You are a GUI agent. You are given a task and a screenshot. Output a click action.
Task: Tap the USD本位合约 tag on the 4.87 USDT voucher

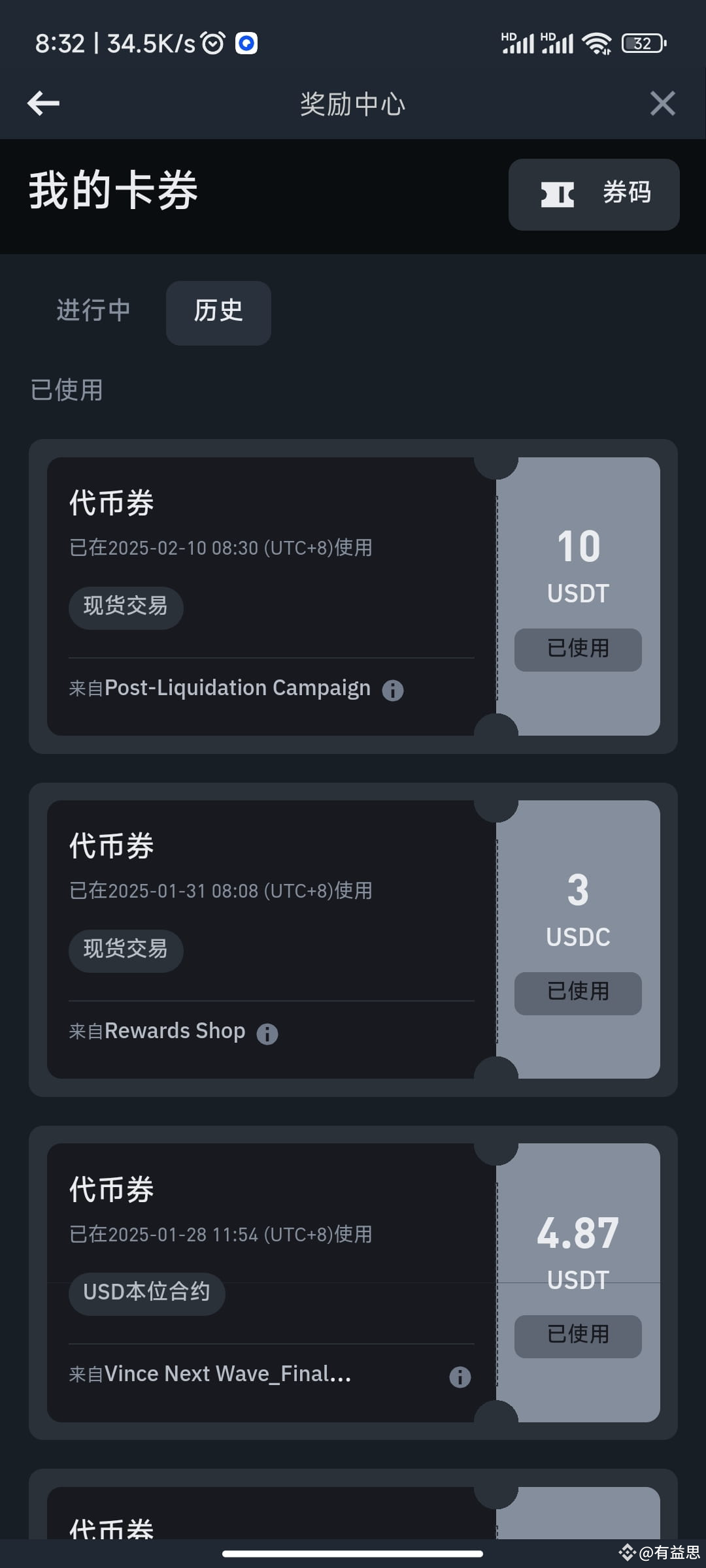(x=146, y=1294)
